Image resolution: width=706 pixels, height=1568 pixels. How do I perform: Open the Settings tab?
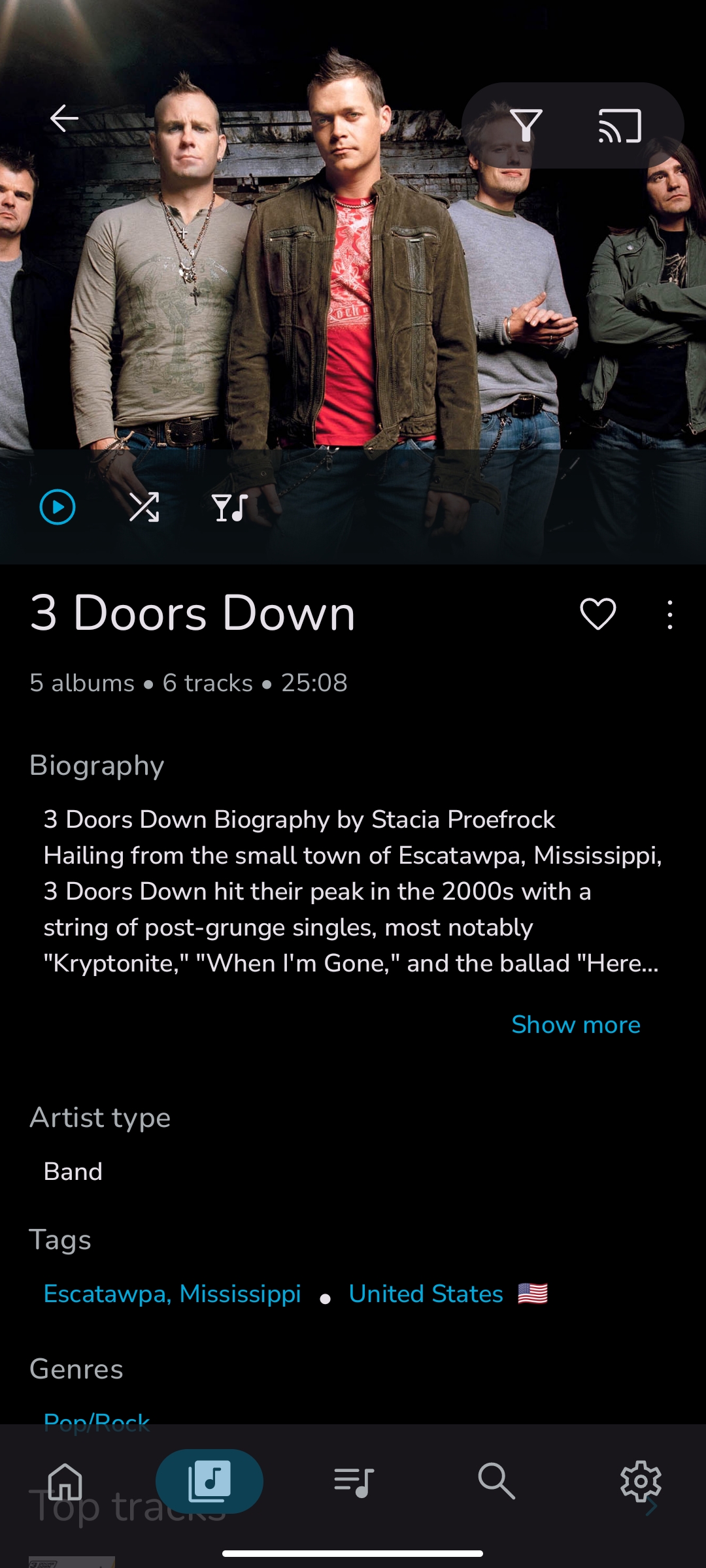click(641, 1481)
